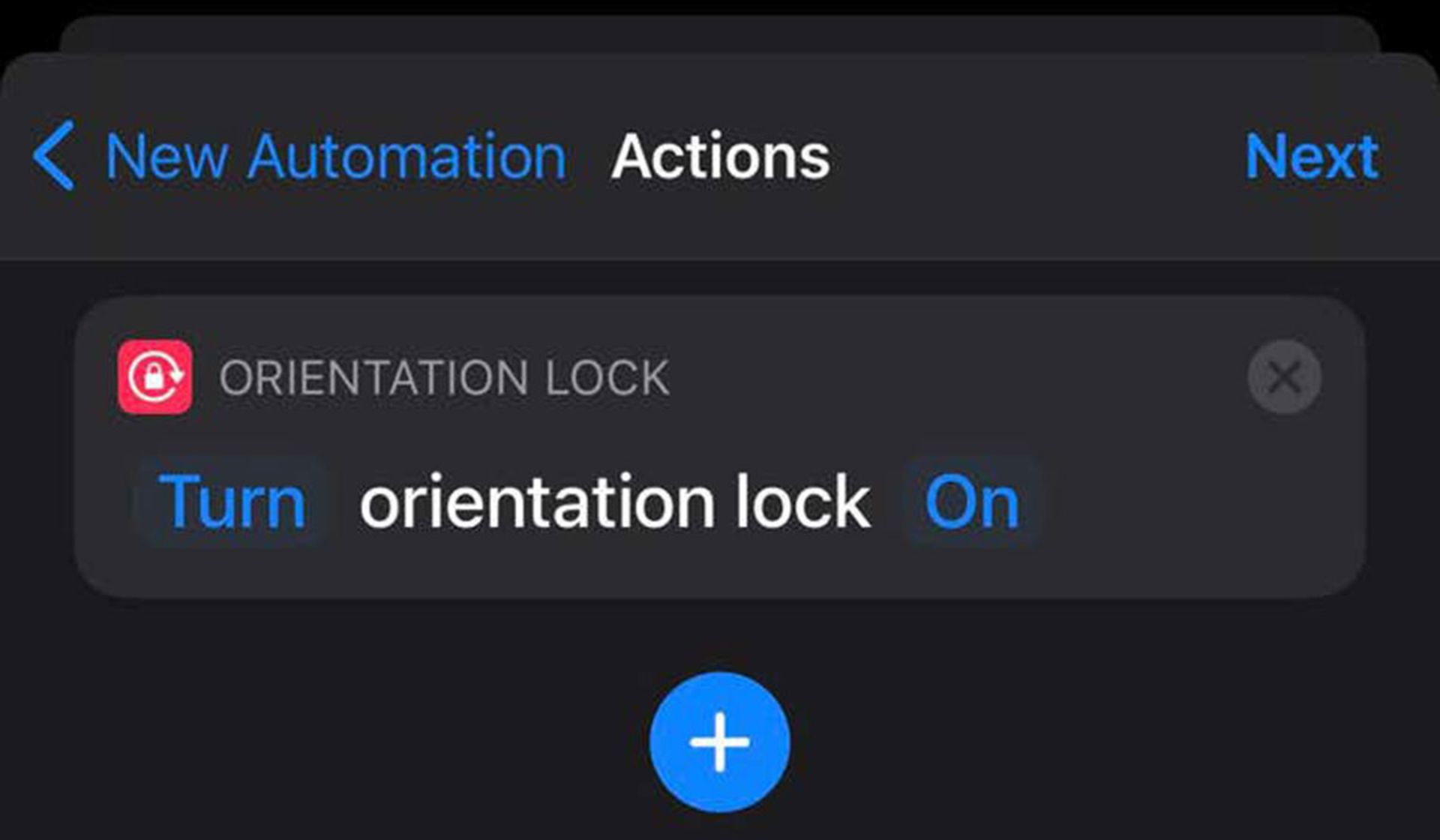Image resolution: width=1440 pixels, height=840 pixels.
Task: Add a new action with the plus button
Action: pos(719,742)
